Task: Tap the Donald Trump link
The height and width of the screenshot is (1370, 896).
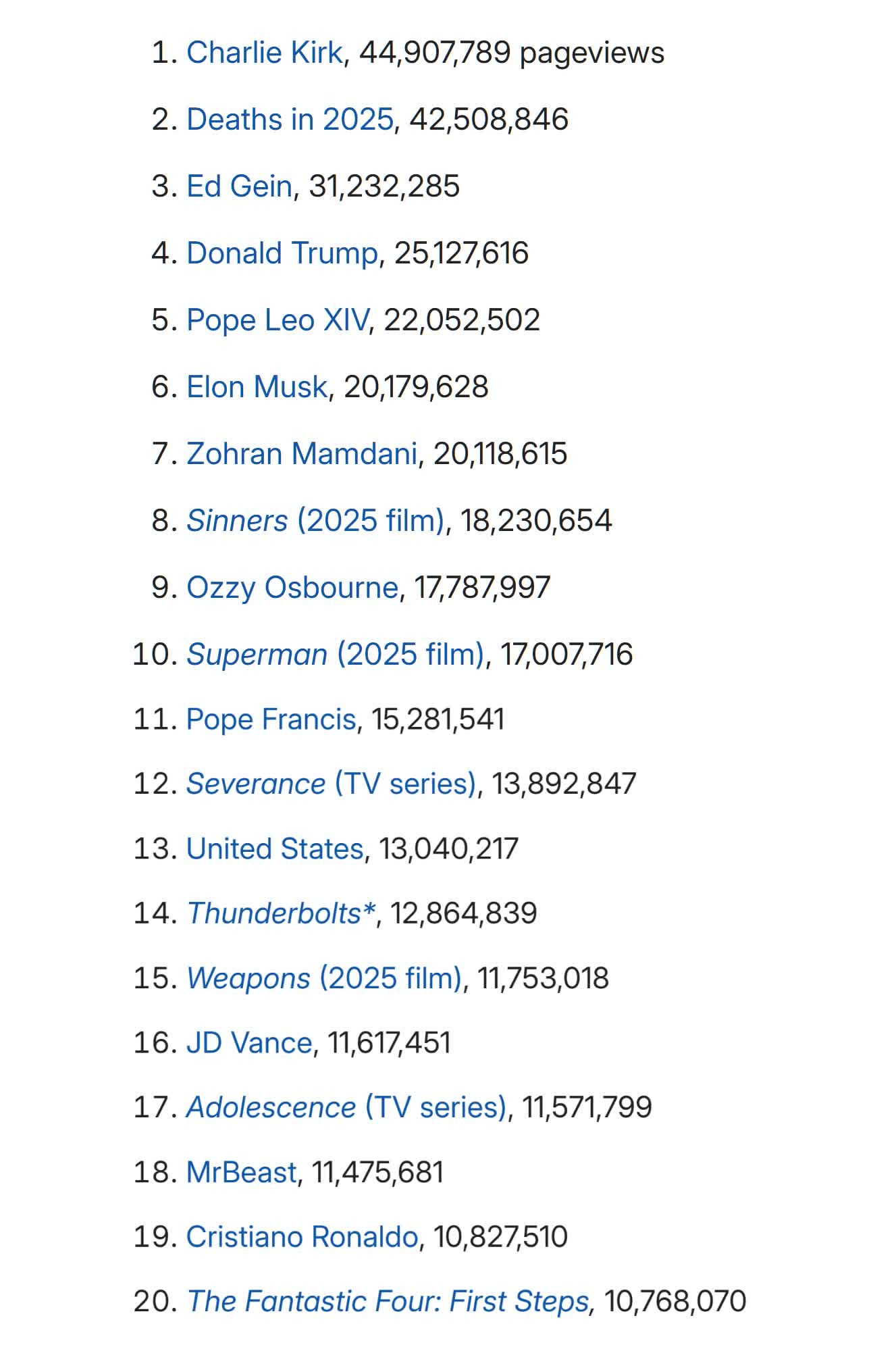Action: [282, 253]
